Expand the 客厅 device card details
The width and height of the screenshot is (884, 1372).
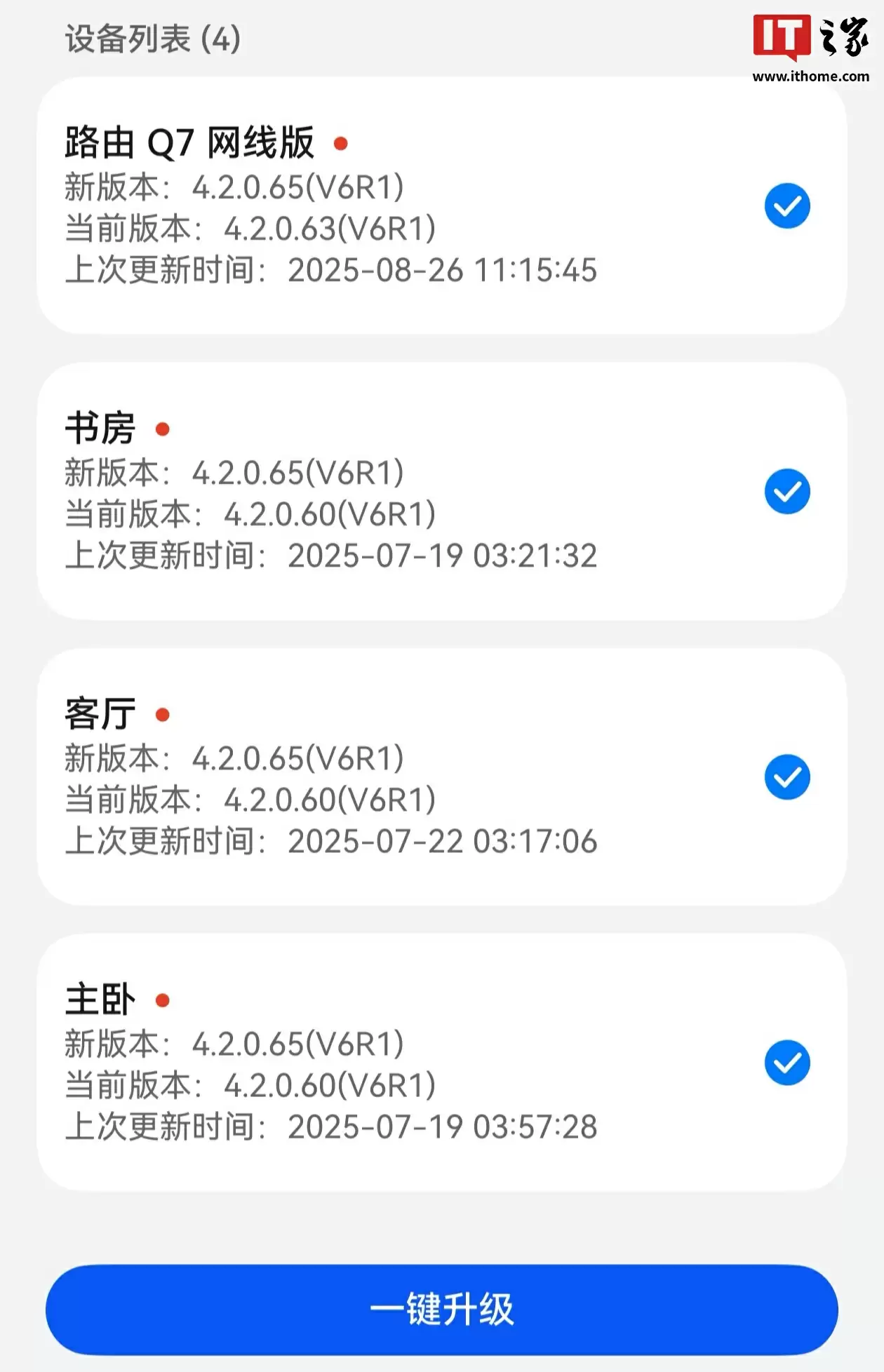click(441, 775)
